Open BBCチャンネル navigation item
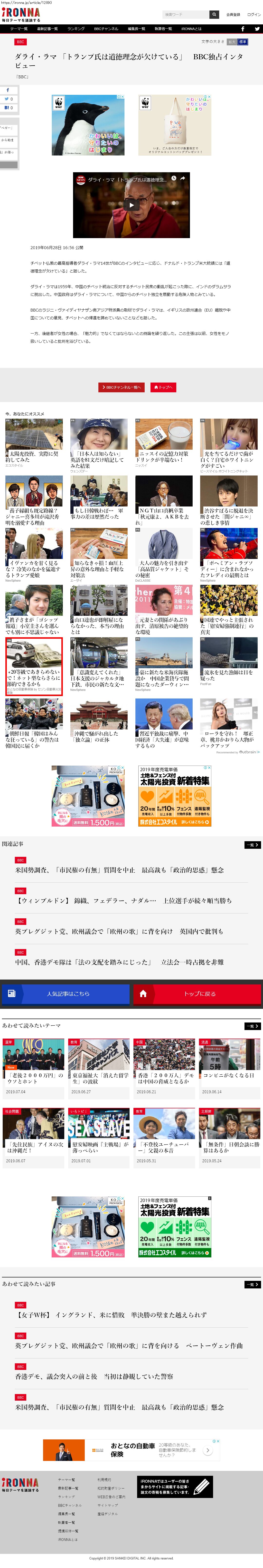 pos(106,29)
